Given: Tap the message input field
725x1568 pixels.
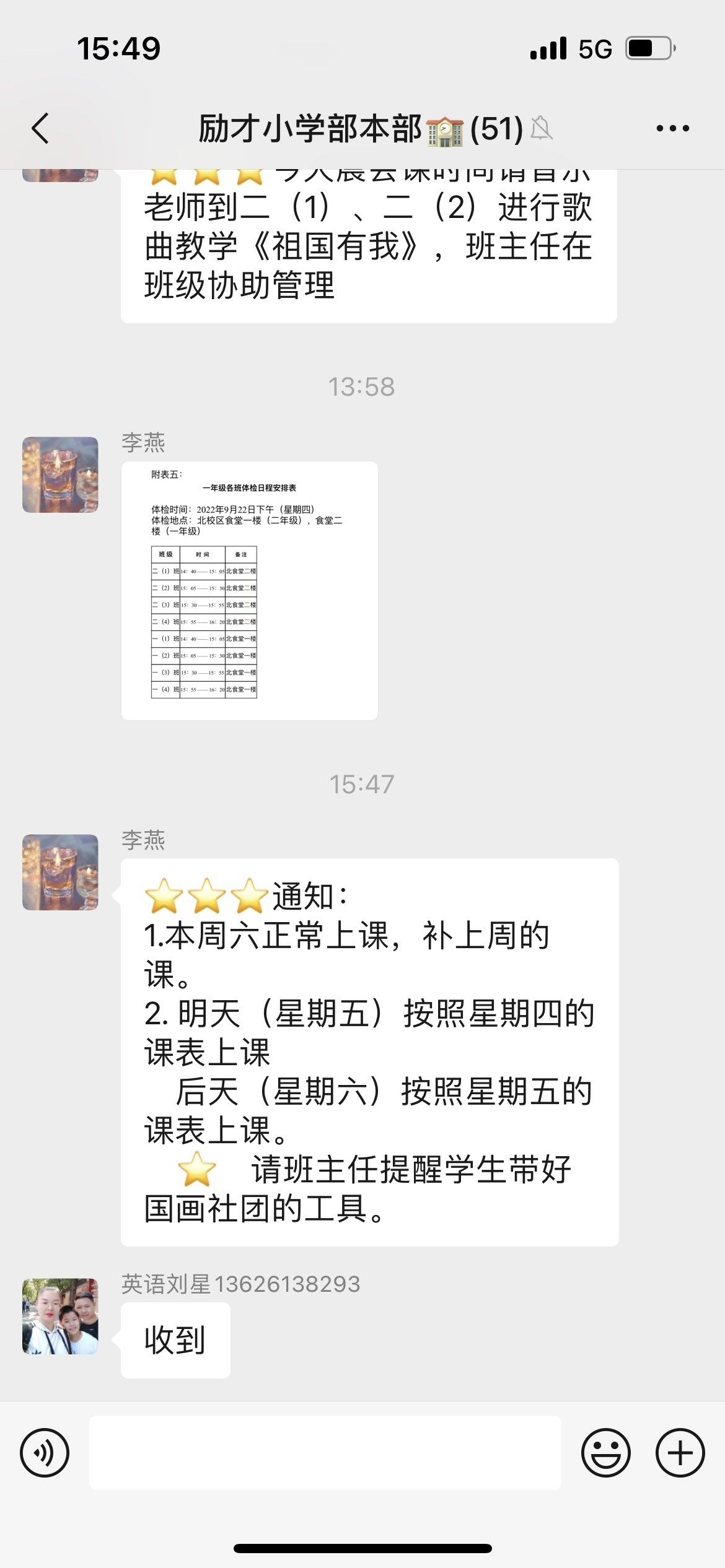Looking at the screenshot, I should (x=325, y=1452).
